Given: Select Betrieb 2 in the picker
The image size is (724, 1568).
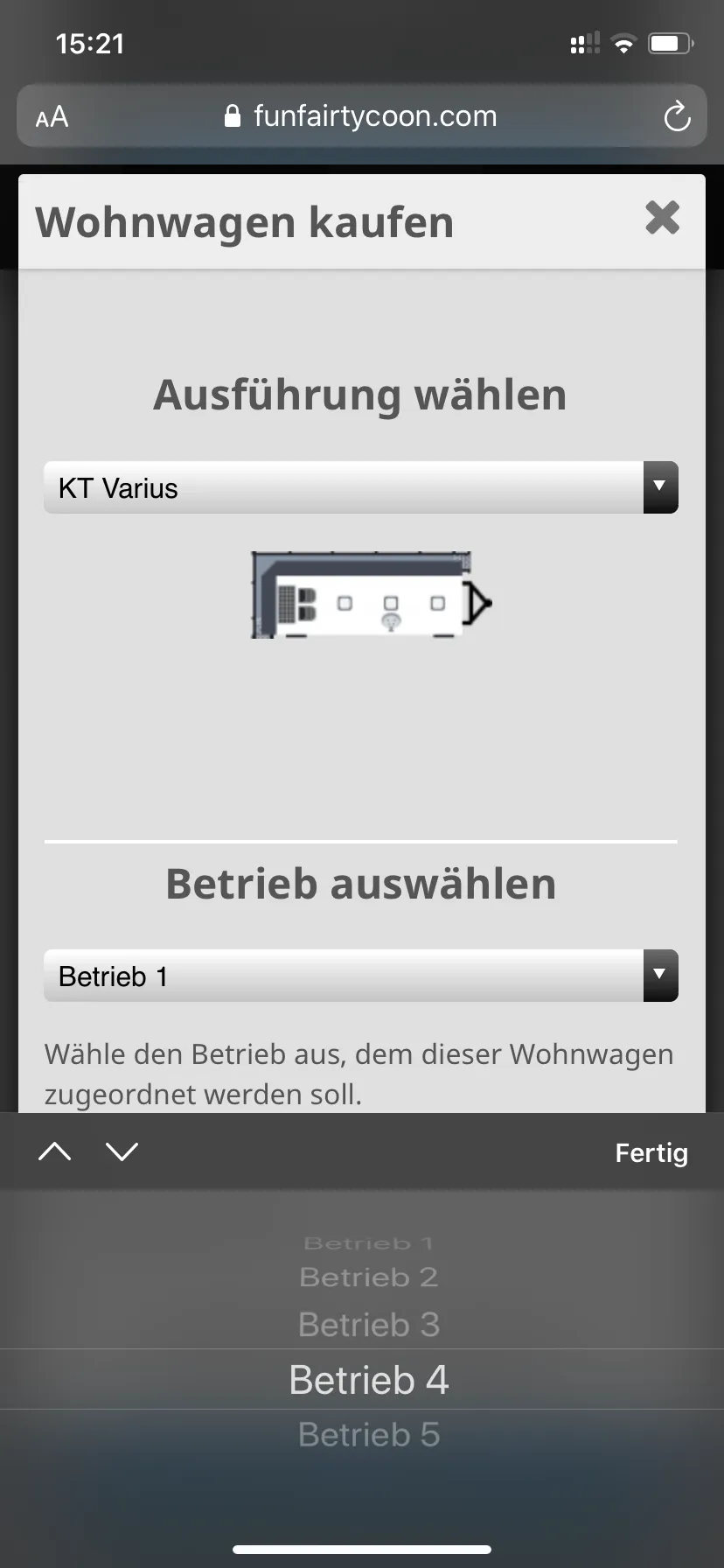Looking at the screenshot, I should click(368, 1277).
